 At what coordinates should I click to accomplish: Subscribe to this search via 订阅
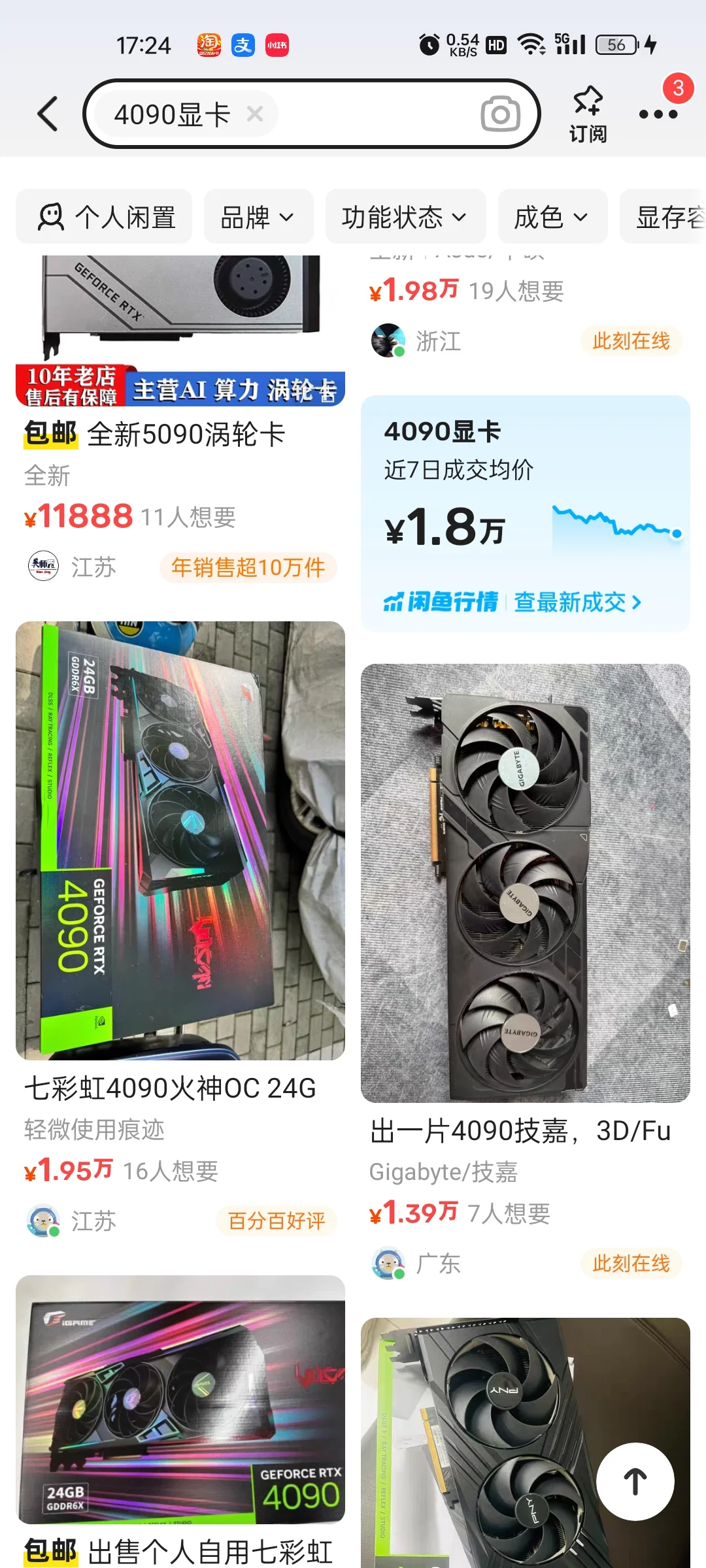click(587, 114)
